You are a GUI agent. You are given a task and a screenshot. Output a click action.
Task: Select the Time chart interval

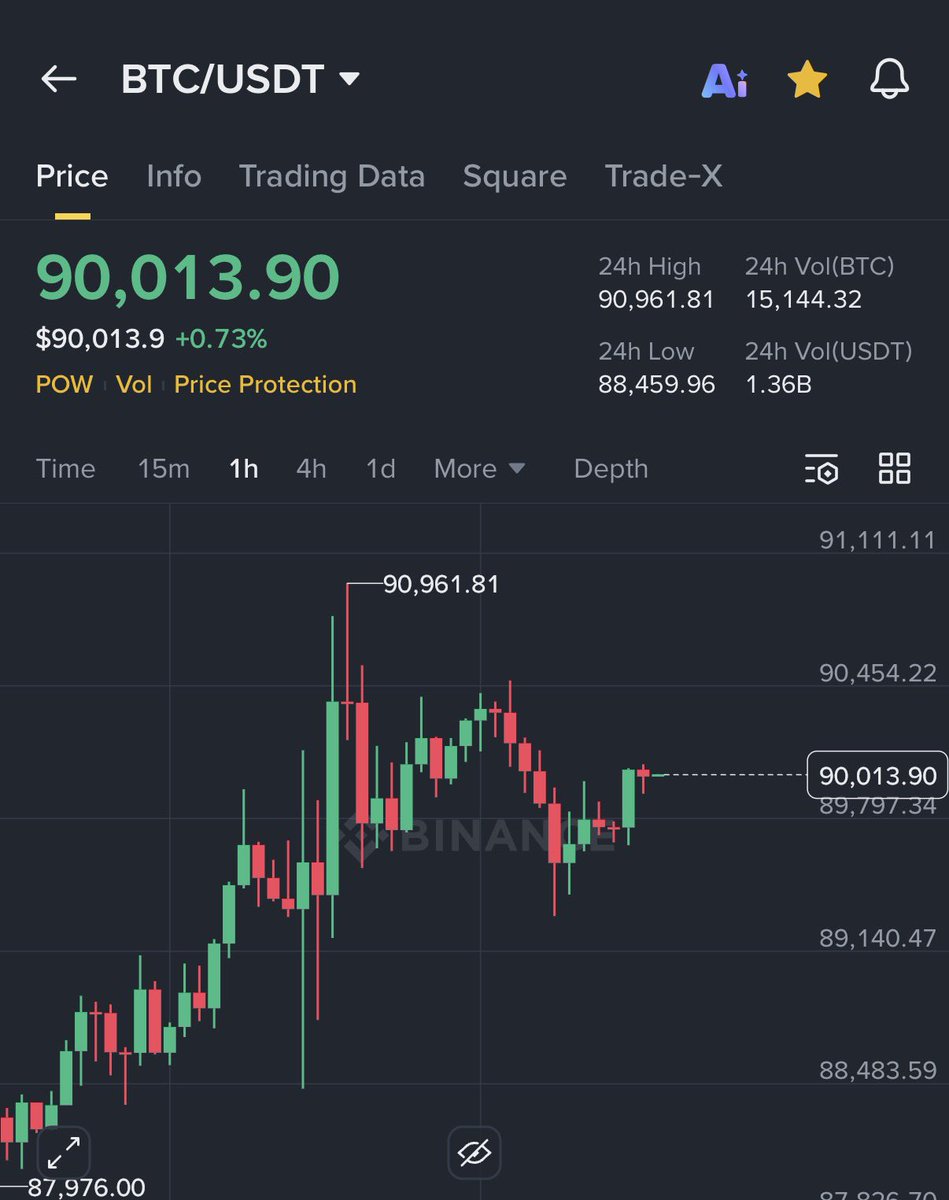coord(65,468)
